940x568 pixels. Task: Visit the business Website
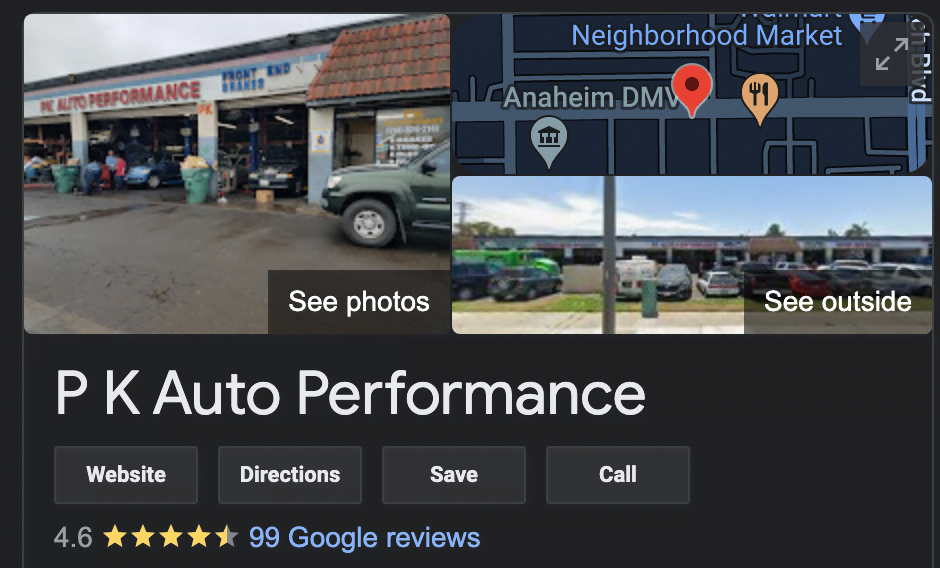pyautogui.click(x=126, y=475)
